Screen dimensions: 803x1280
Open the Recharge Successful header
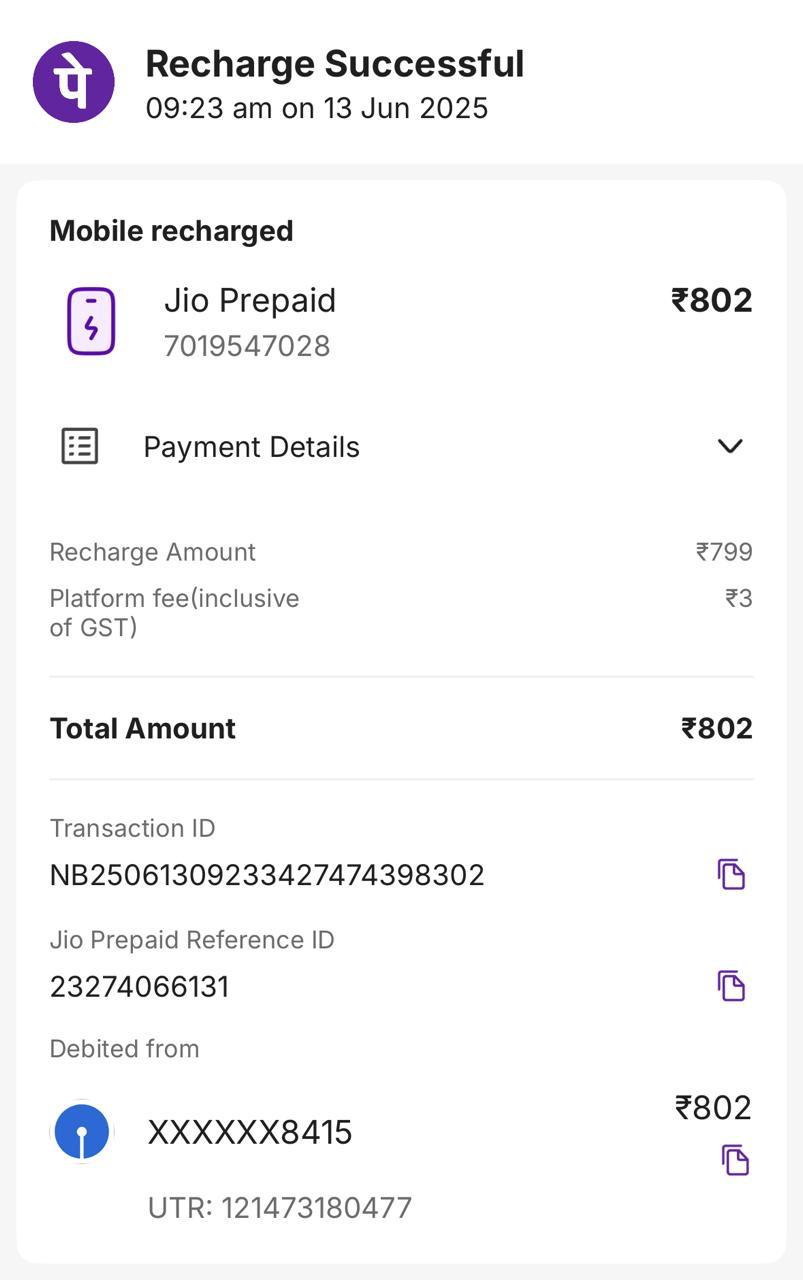pos(336,62)
